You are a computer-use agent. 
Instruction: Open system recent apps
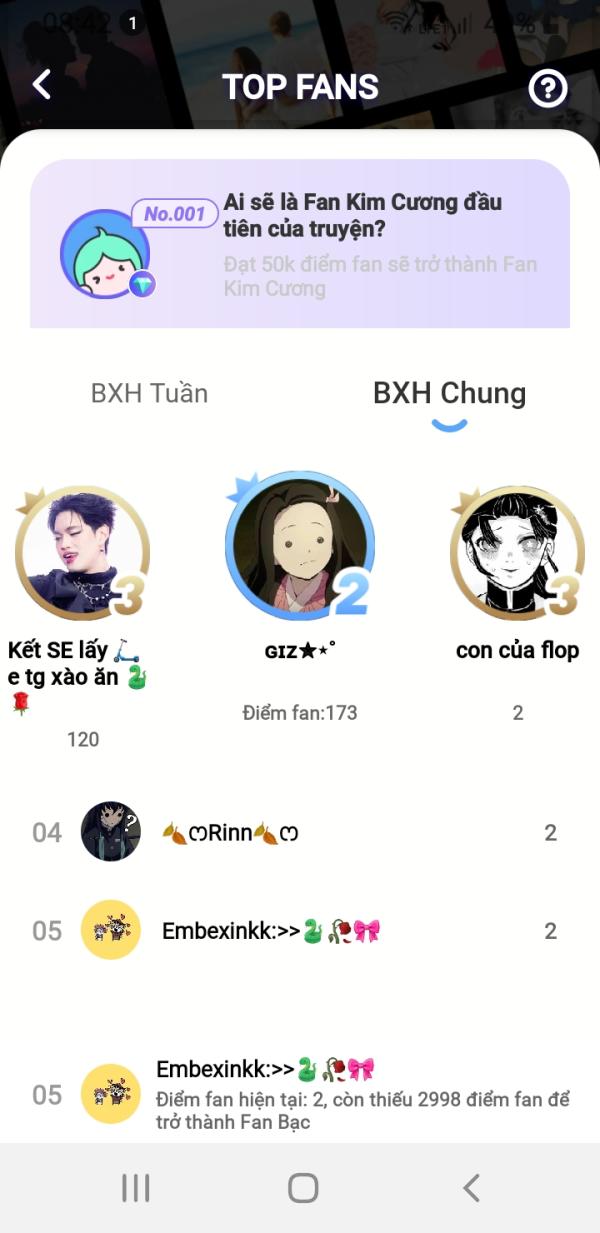pyautogui.click(x=135, y=1188)
